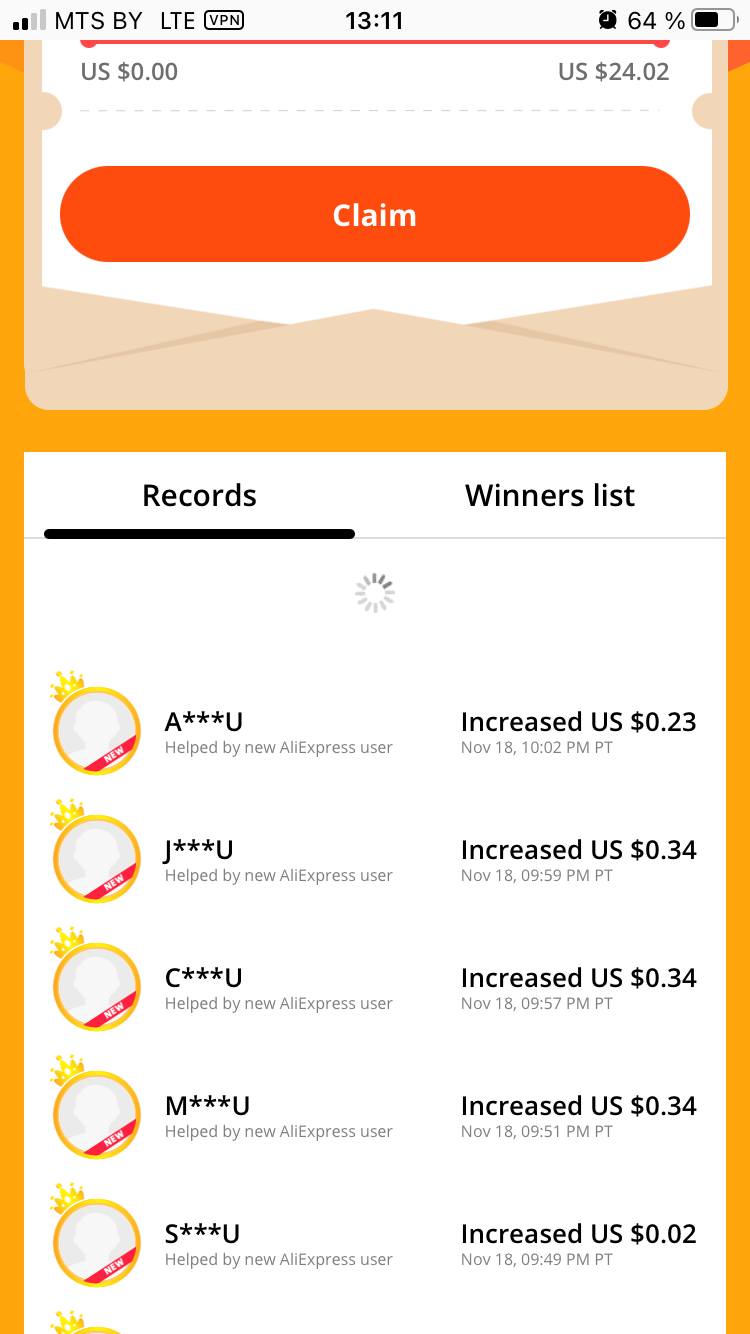Viewport: 750px width, 1334px height.
Task: Switch to the Winners list tab
Action: tap(550, 495)
